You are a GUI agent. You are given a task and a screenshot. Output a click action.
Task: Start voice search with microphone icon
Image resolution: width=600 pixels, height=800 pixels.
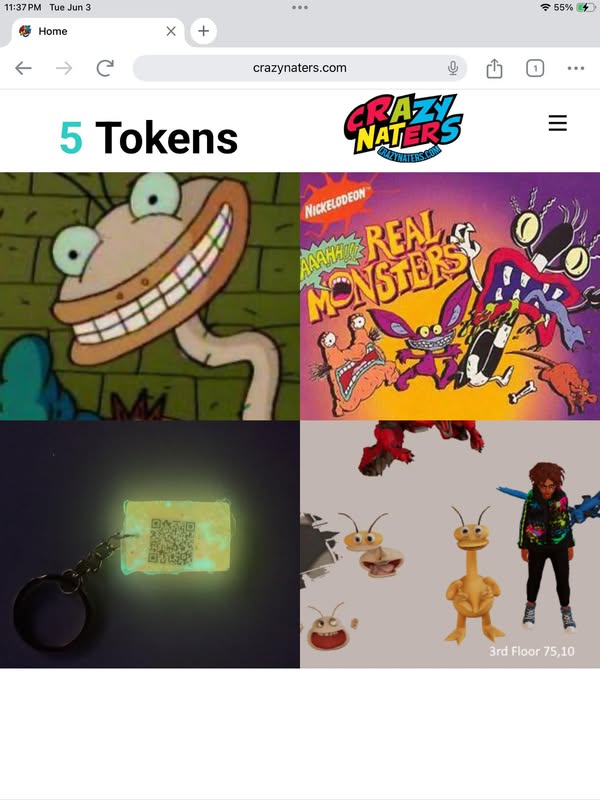(453, 68)
